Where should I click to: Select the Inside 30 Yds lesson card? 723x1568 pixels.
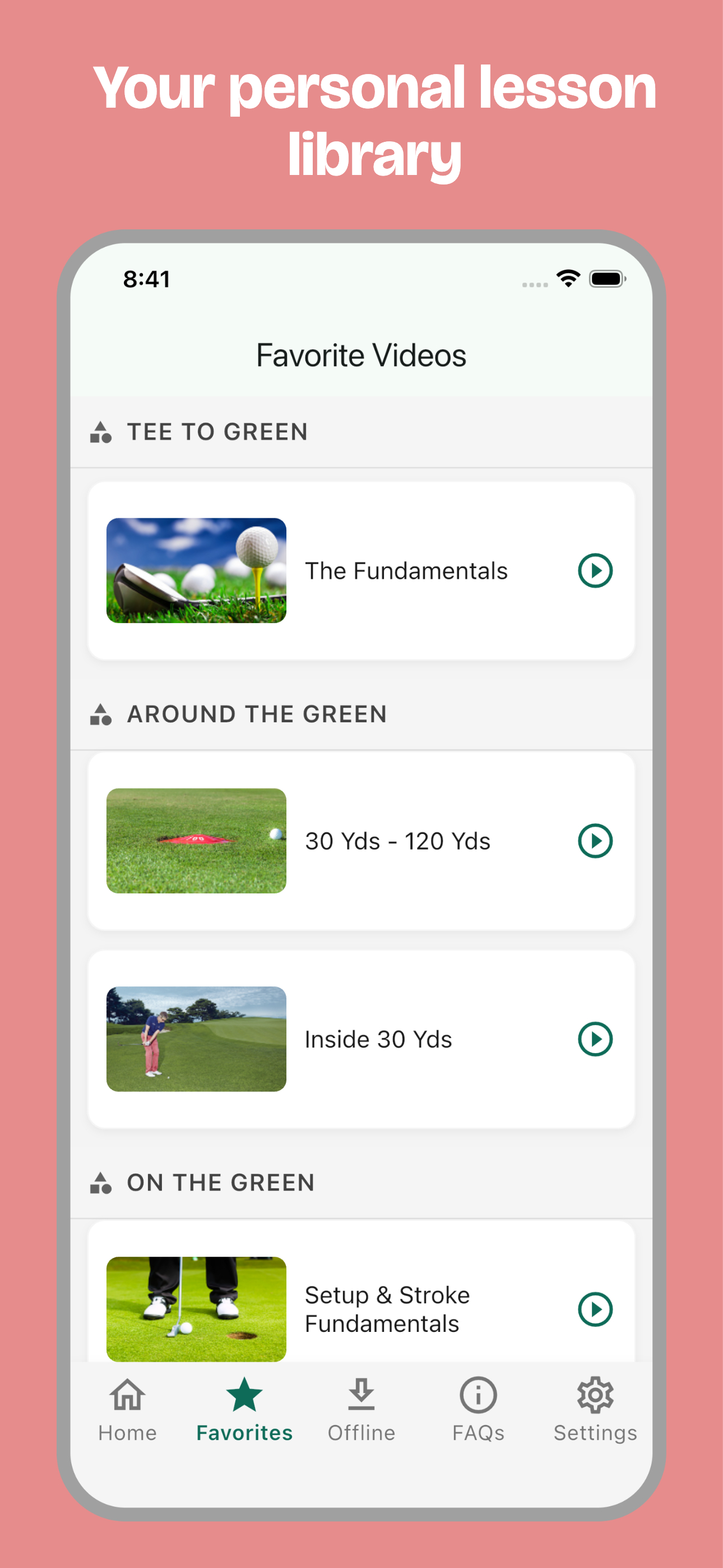tap(361, 1039)
